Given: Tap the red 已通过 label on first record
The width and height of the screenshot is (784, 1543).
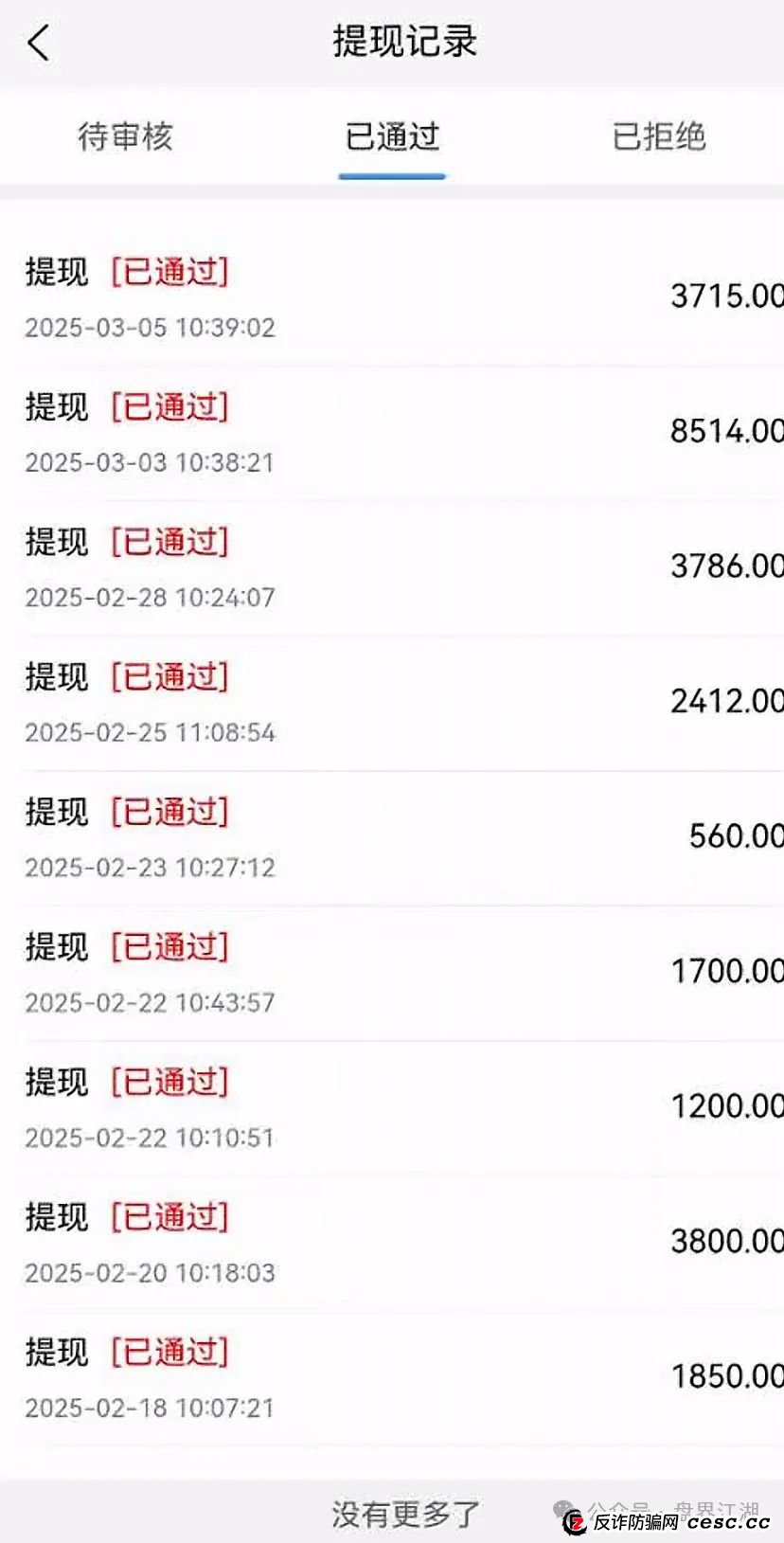Looking at the screenshot, I should [x=170, y=273].
